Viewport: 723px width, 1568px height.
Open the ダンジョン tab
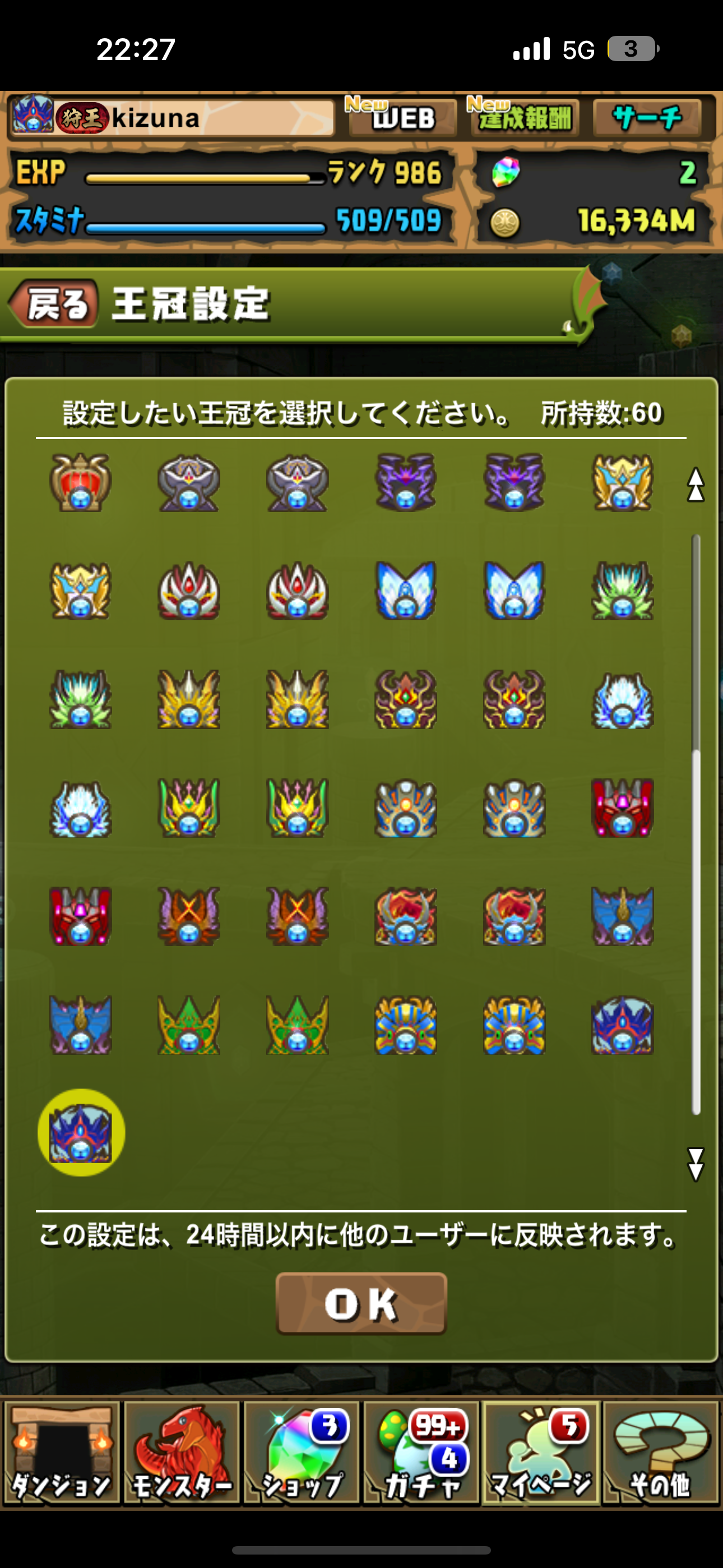pos(62,1452)
